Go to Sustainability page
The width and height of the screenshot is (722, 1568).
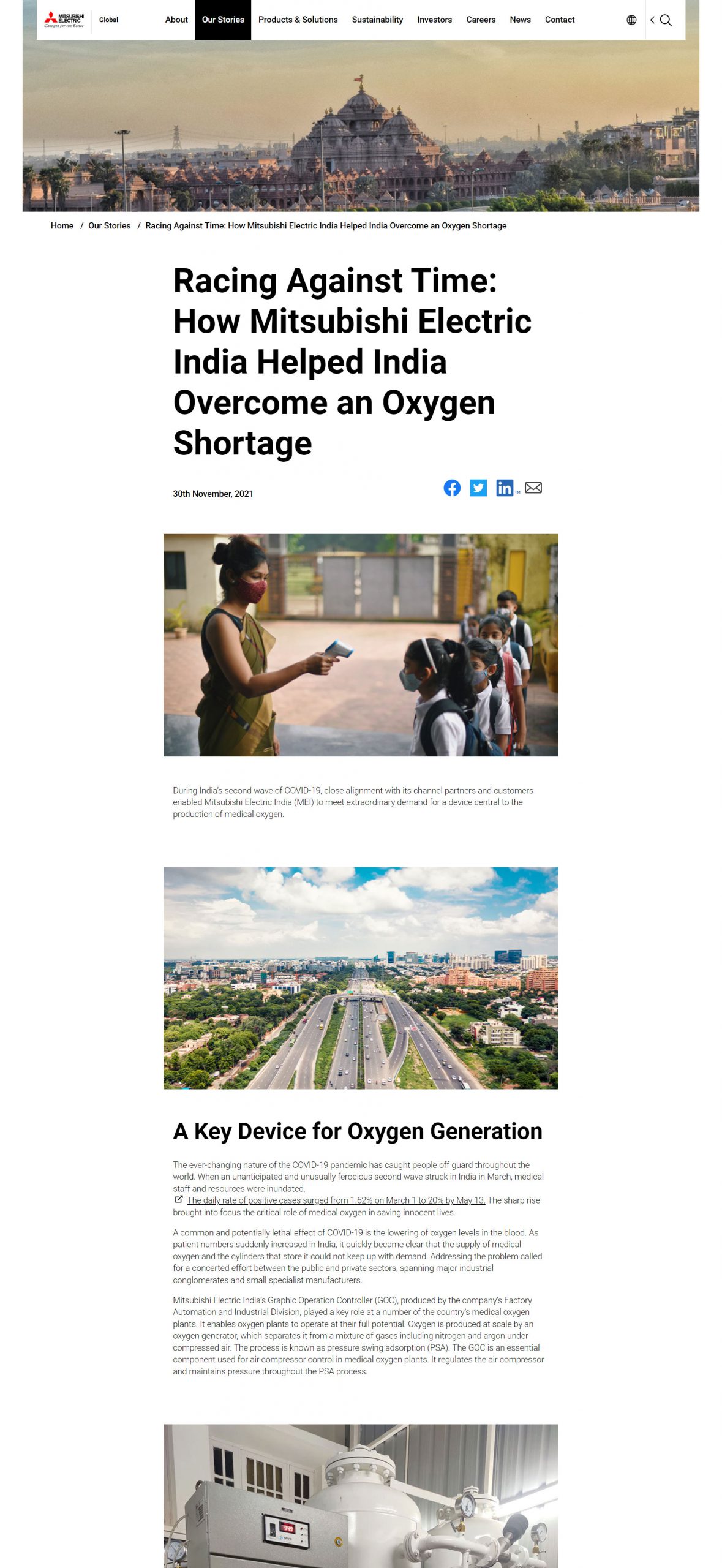[377, 20]
